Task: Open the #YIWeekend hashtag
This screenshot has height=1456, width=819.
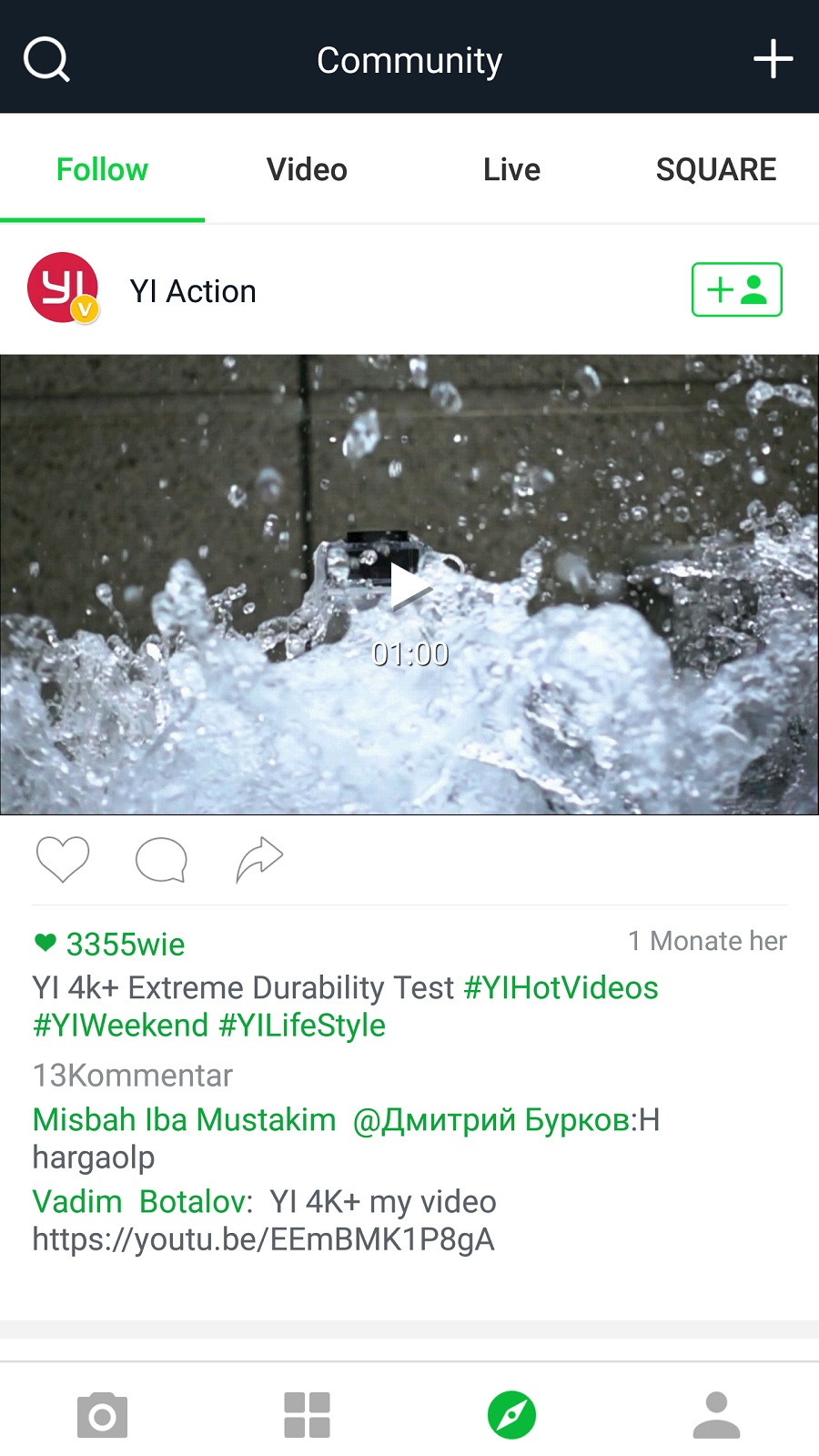Action: pyautogui.click(x=120, y=1026)
